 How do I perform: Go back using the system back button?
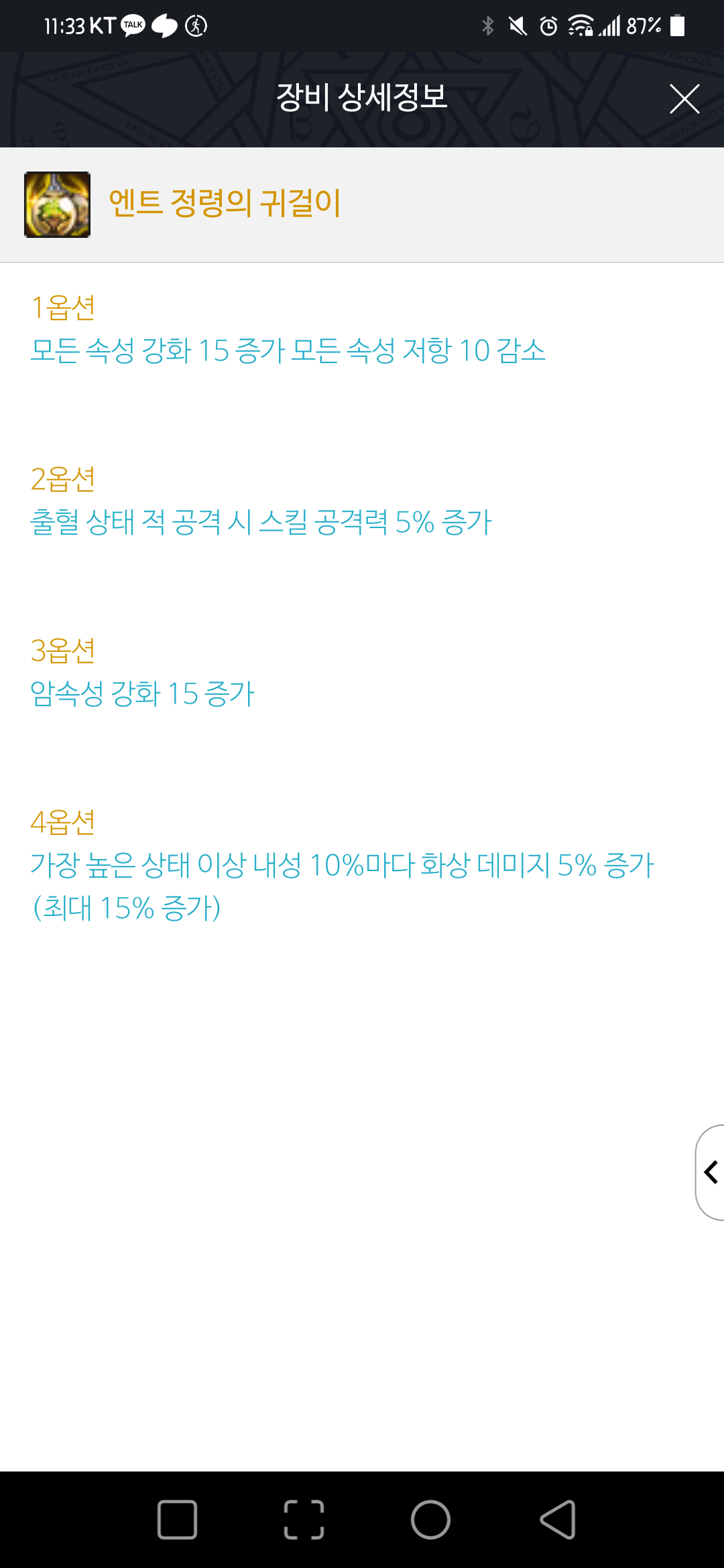point(558,1520)
